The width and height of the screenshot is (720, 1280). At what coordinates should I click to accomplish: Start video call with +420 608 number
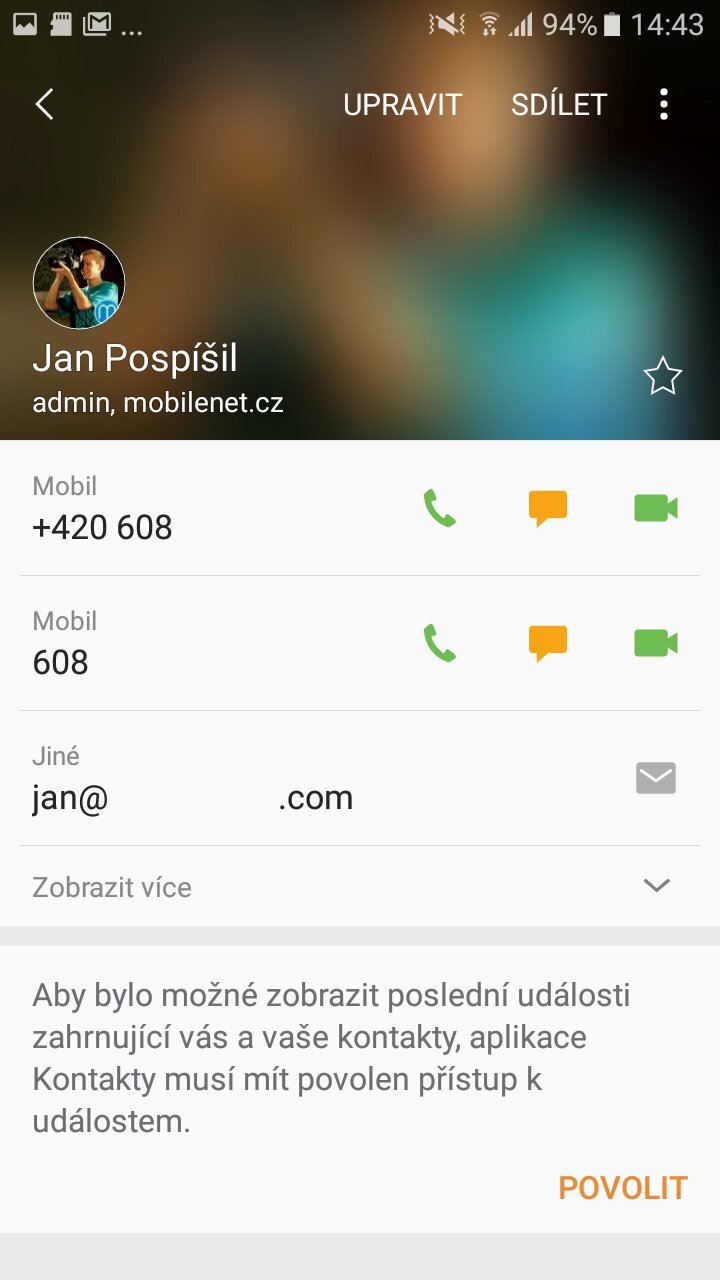coord(656,508)
